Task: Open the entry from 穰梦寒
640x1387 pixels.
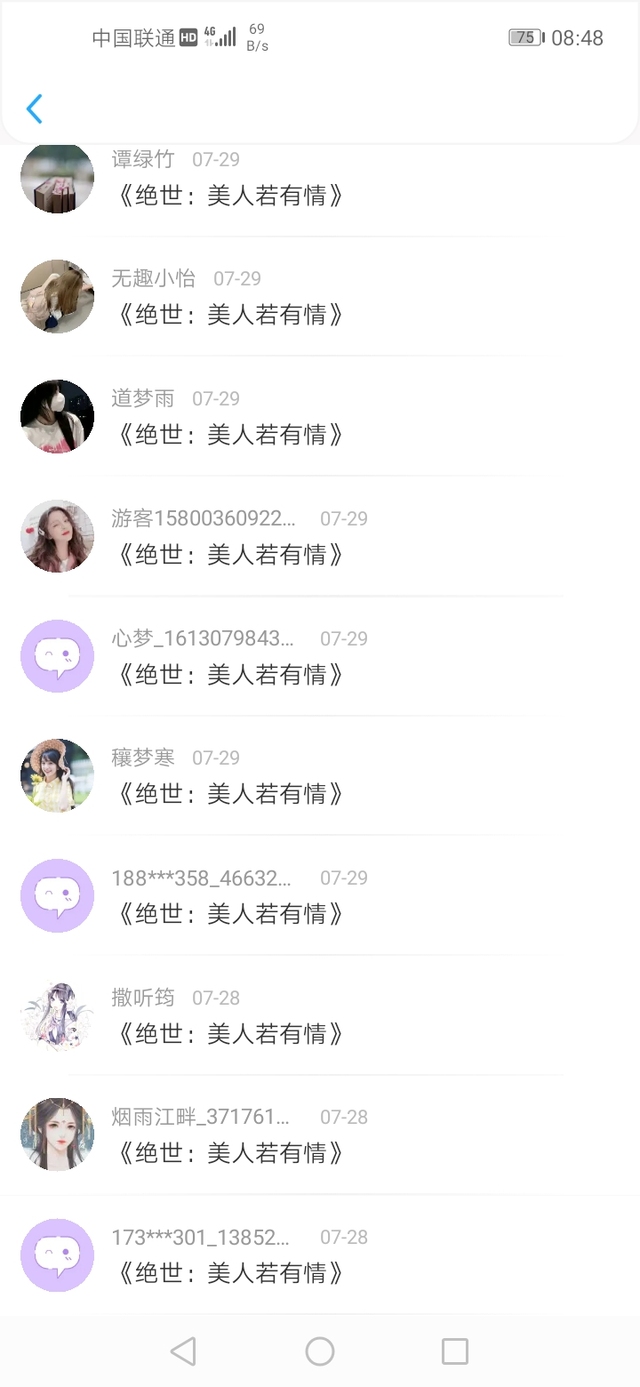Action: pos(230,793)
